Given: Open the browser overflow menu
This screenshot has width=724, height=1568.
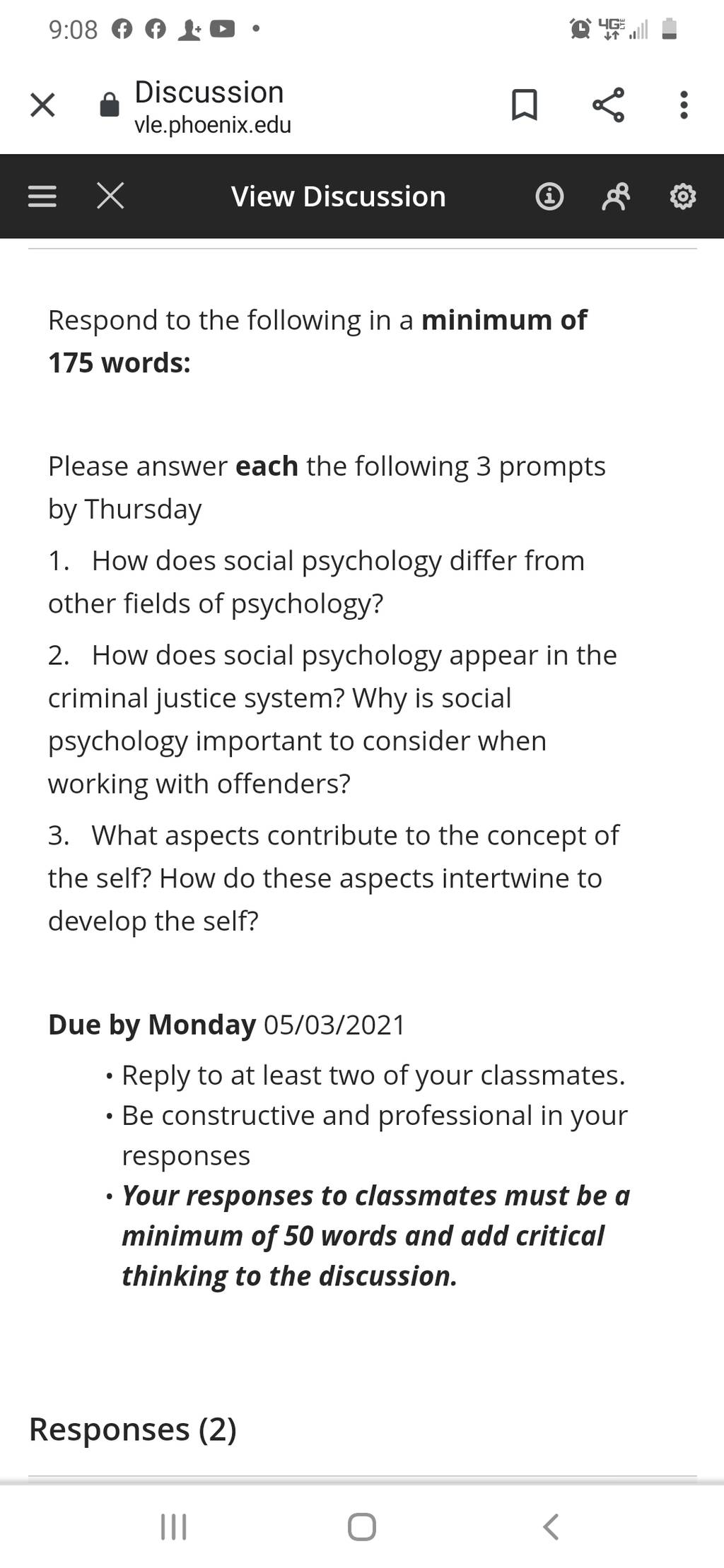Looking at the screenshot, I should point(683,105).
